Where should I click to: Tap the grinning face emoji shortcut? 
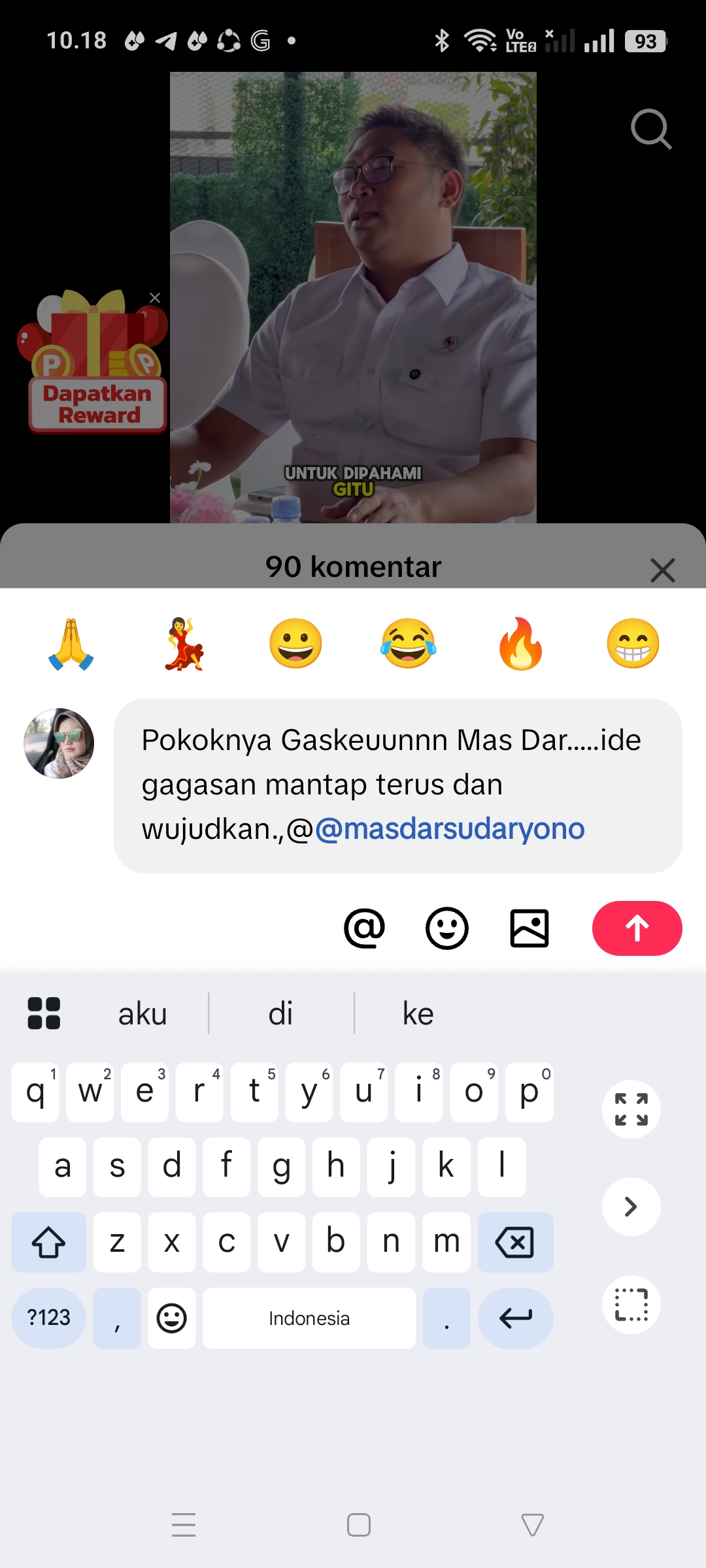296,644
